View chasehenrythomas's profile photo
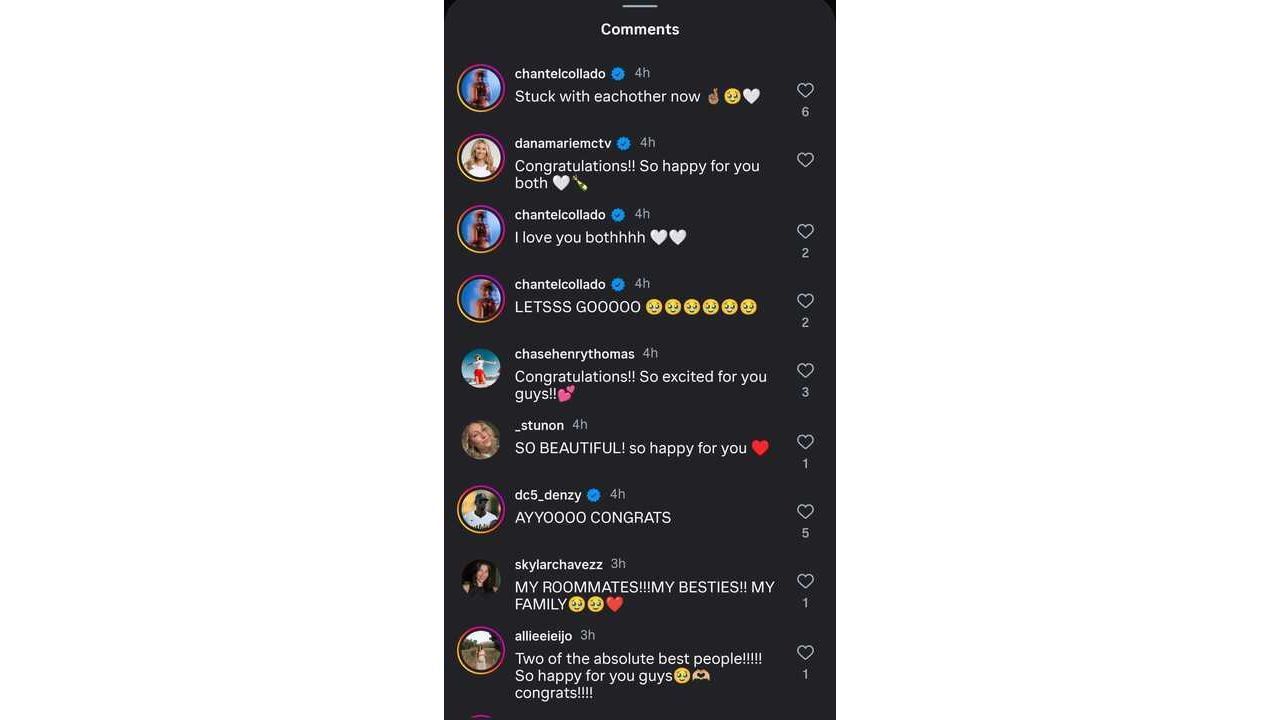The height and width of the screenshot is (720, 1280). click(481, 369)
